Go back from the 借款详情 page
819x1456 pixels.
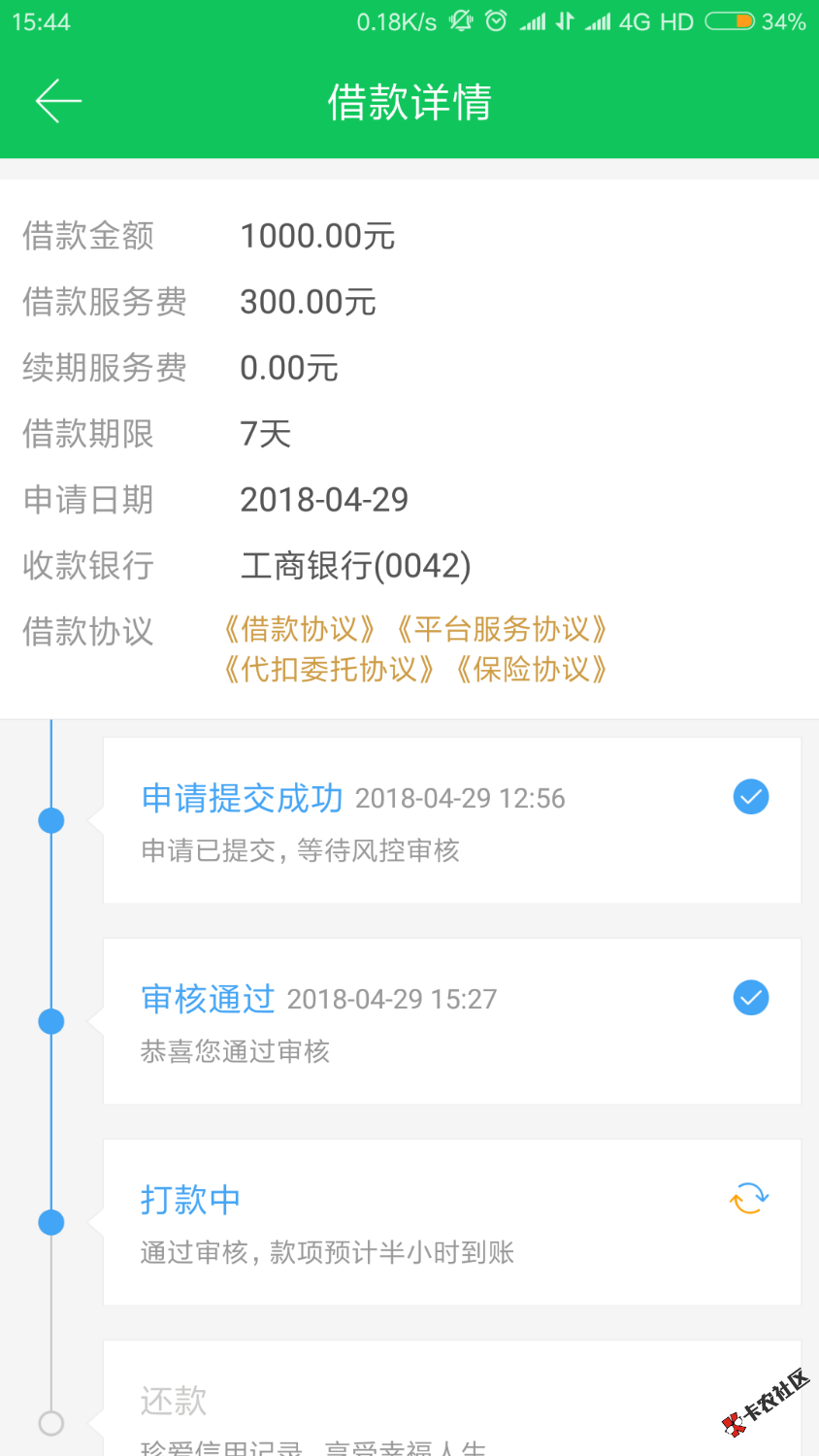(x=58, y=101)
